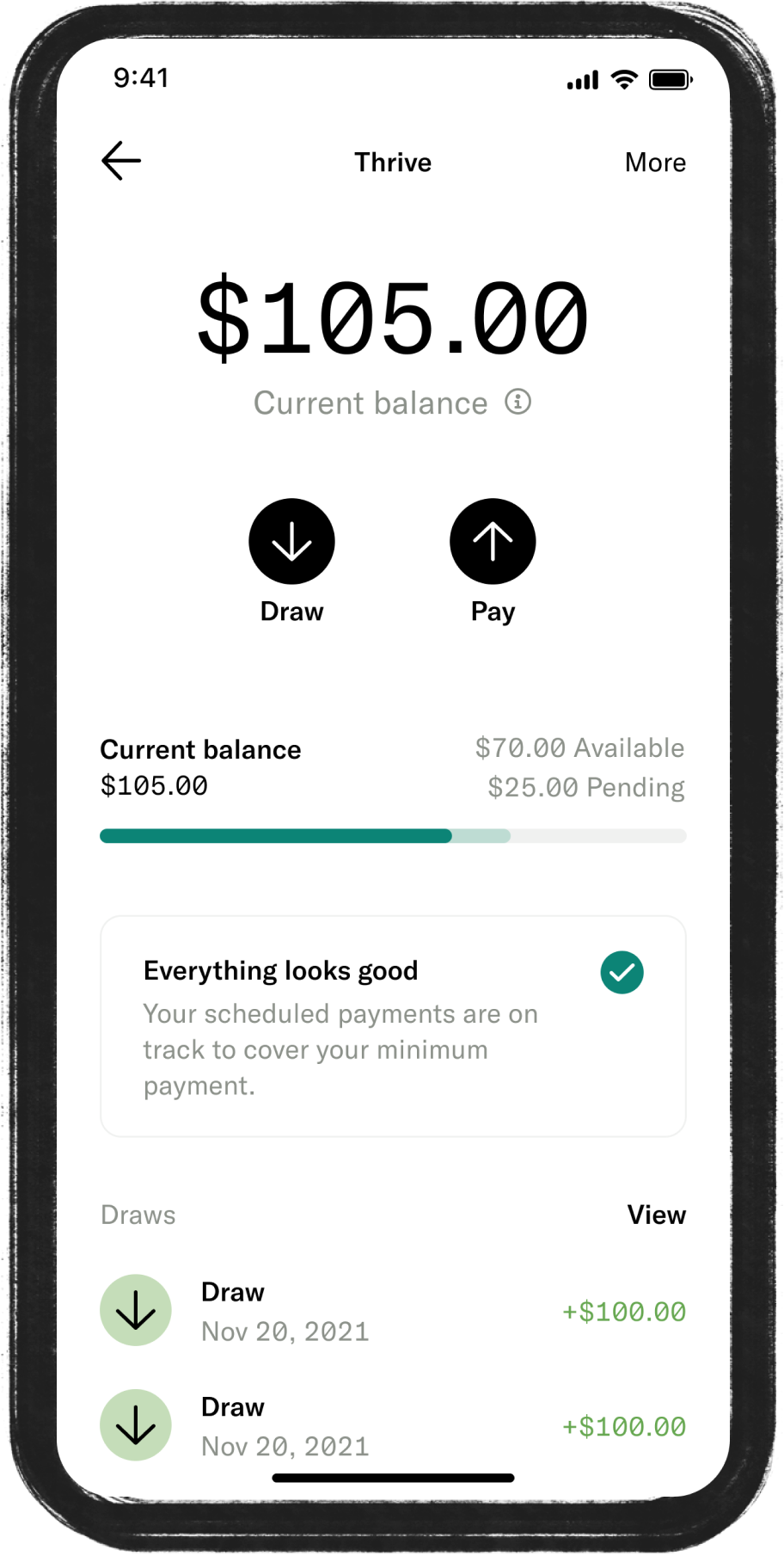784x1556 pixels.
Task: View all draws
Action: (x=656, y=1215)
